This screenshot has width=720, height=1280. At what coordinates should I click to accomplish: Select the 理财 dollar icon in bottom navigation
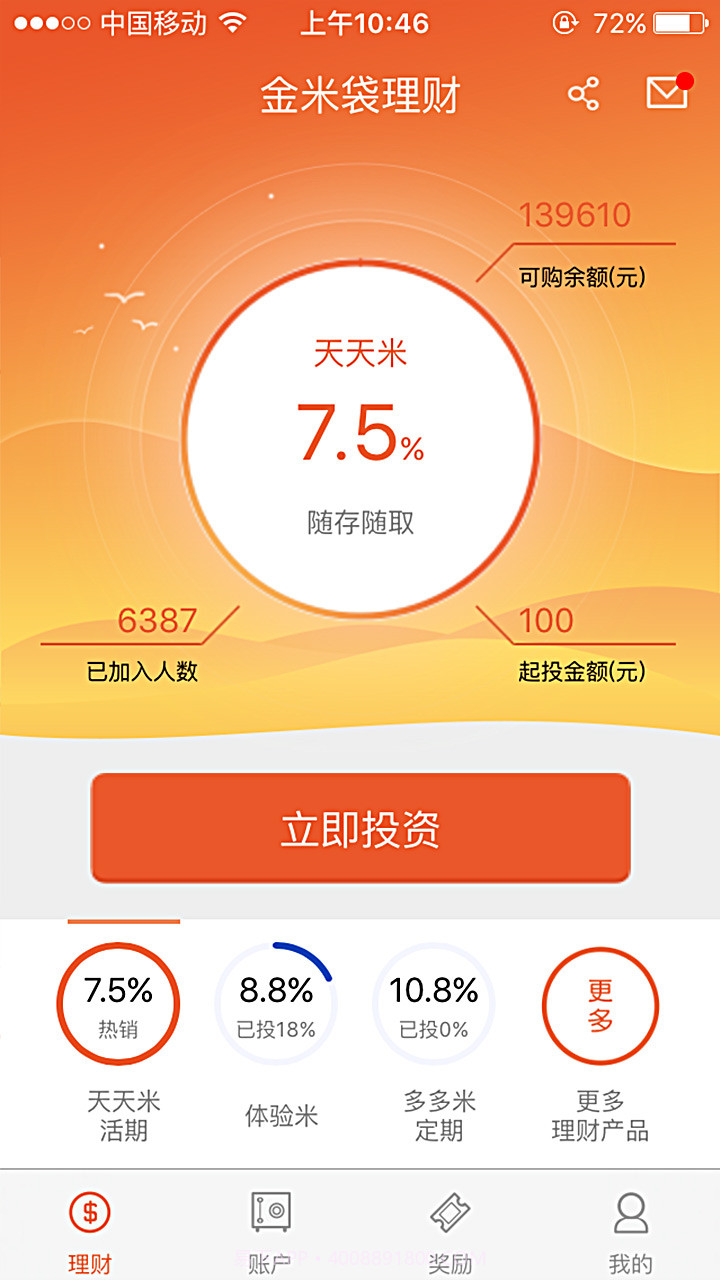(x=89, y=1212)
